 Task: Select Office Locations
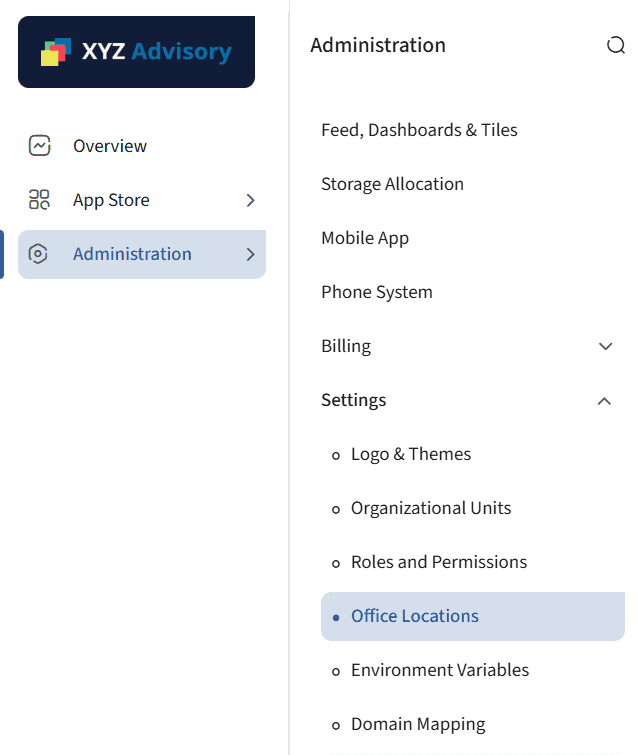[415, 616]
